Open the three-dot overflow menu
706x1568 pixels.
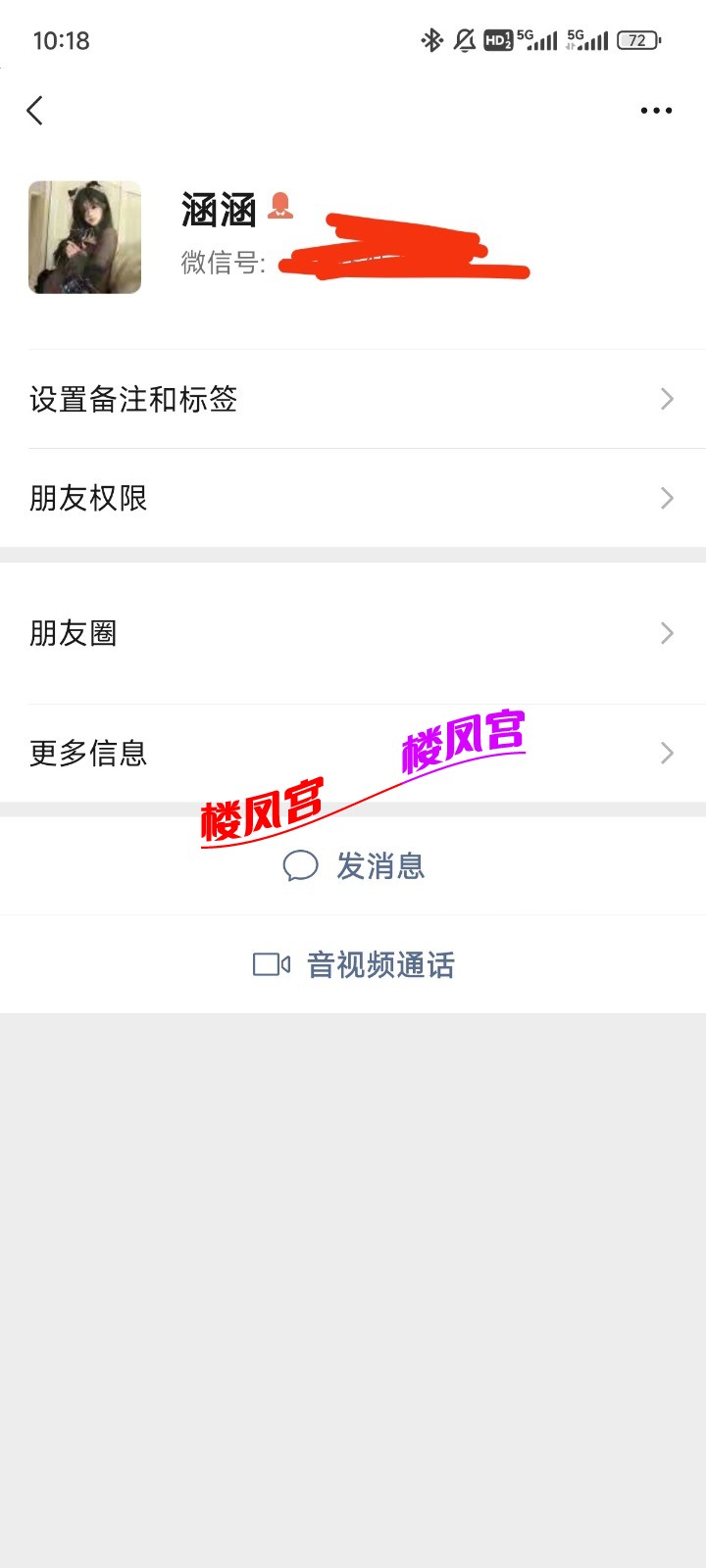(x=655, y=111)
